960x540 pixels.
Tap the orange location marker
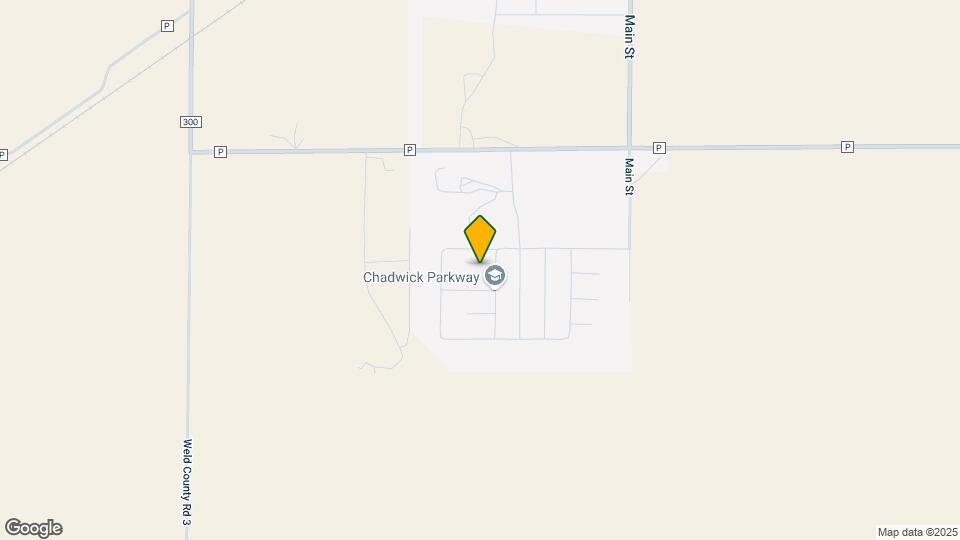click(x=480, y=238)
